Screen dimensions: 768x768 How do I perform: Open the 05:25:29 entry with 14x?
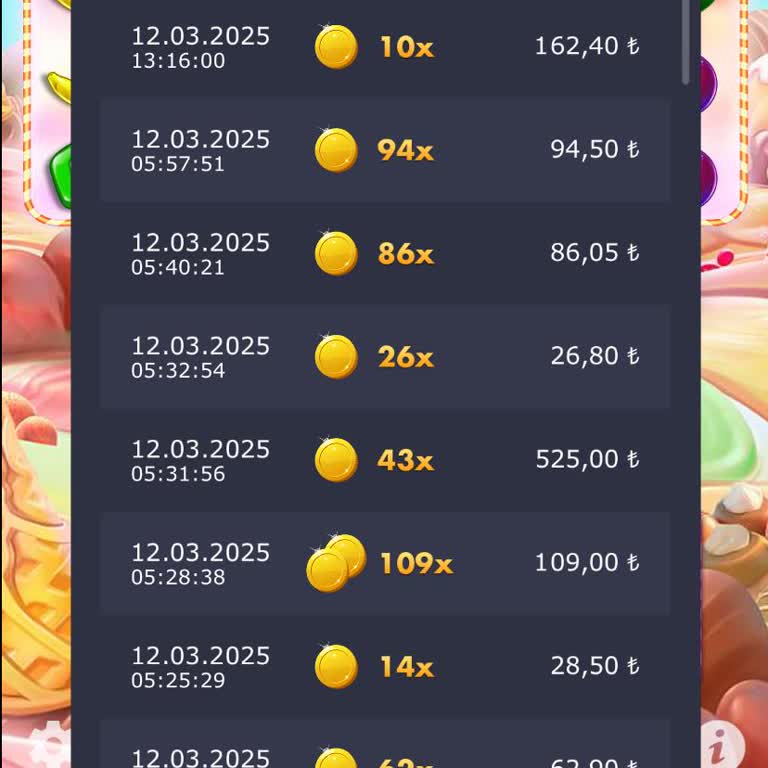pos(385,666)
